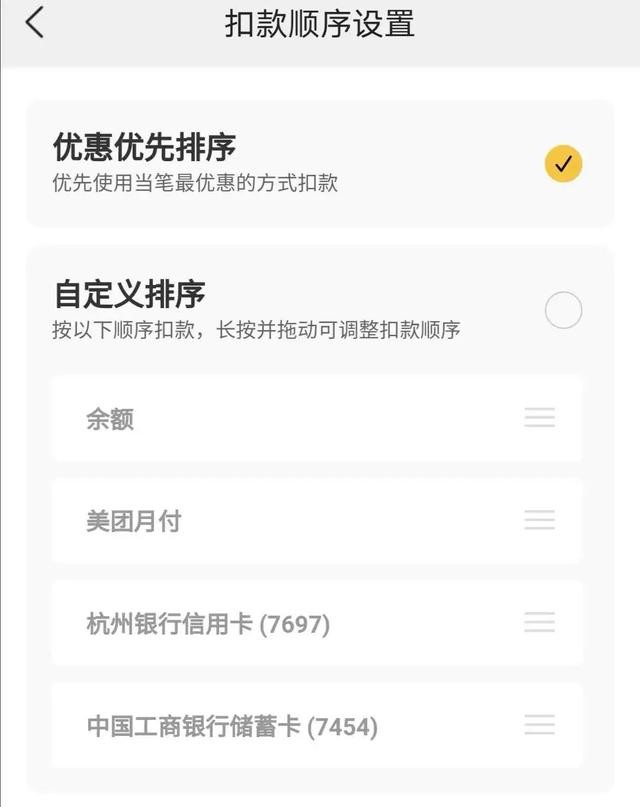Screen dimensions: 640x807
Task: Go back using the back arrow
Action: click(35, 22)
